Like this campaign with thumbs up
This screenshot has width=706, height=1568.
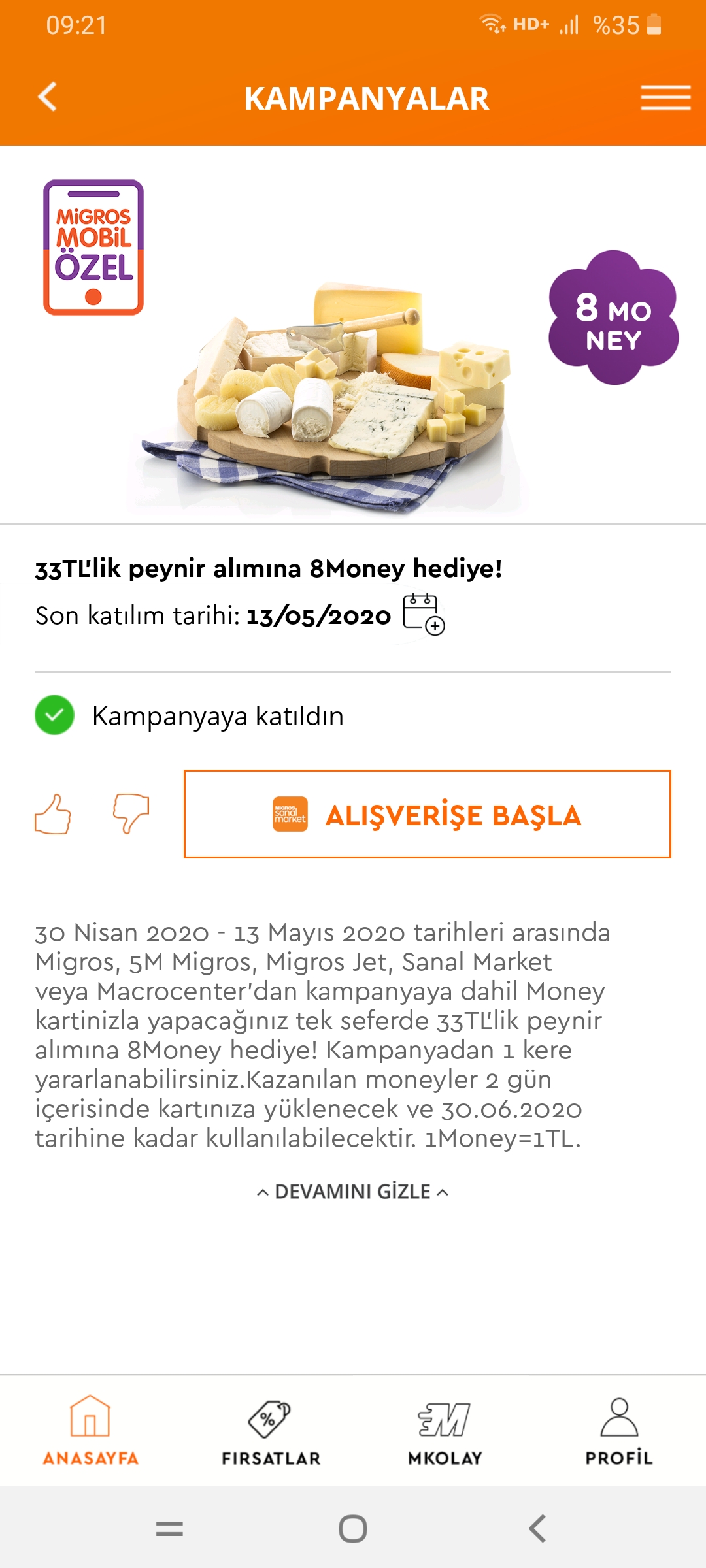point(53,814)
